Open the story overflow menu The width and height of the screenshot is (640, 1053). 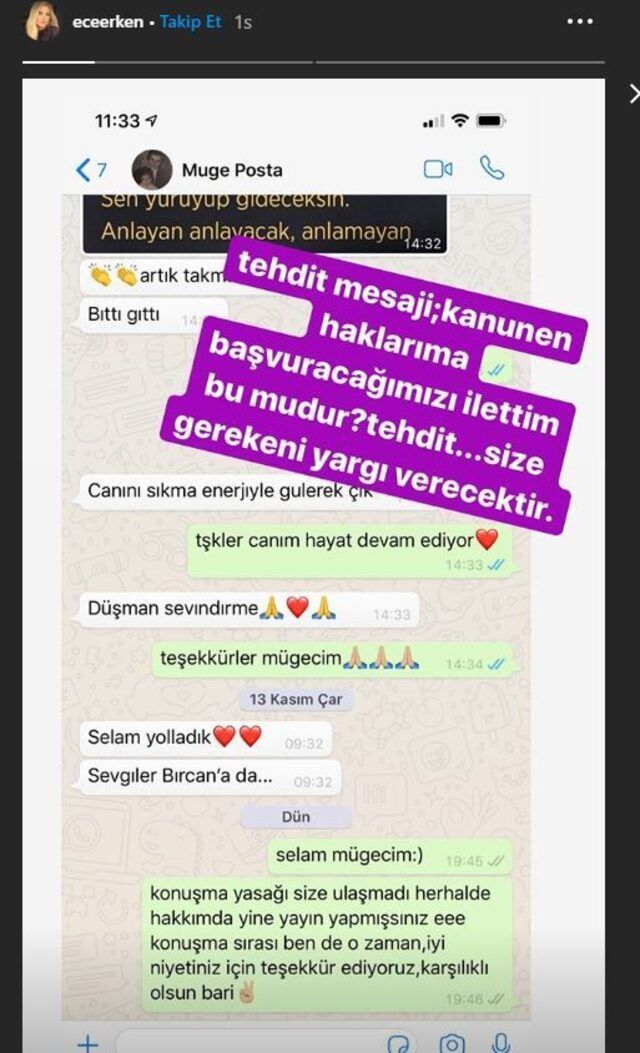pyautogui.click(x=579, y=21)
